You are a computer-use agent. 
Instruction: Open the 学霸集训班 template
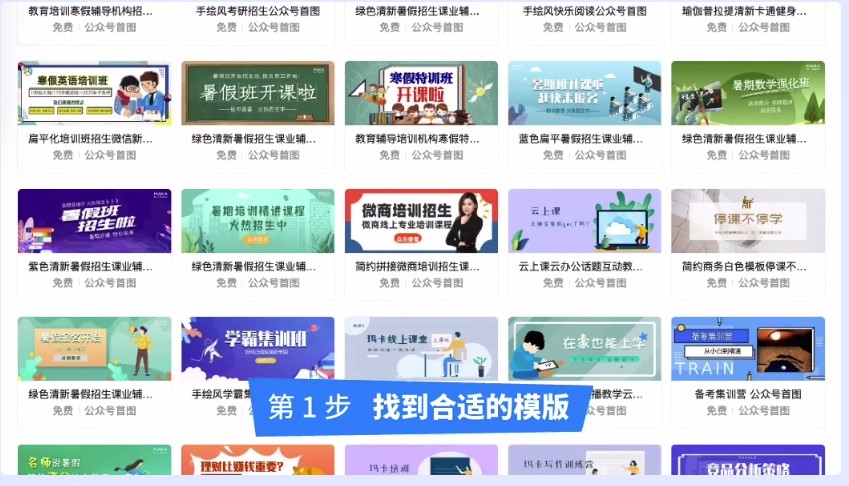click(257, 347)
